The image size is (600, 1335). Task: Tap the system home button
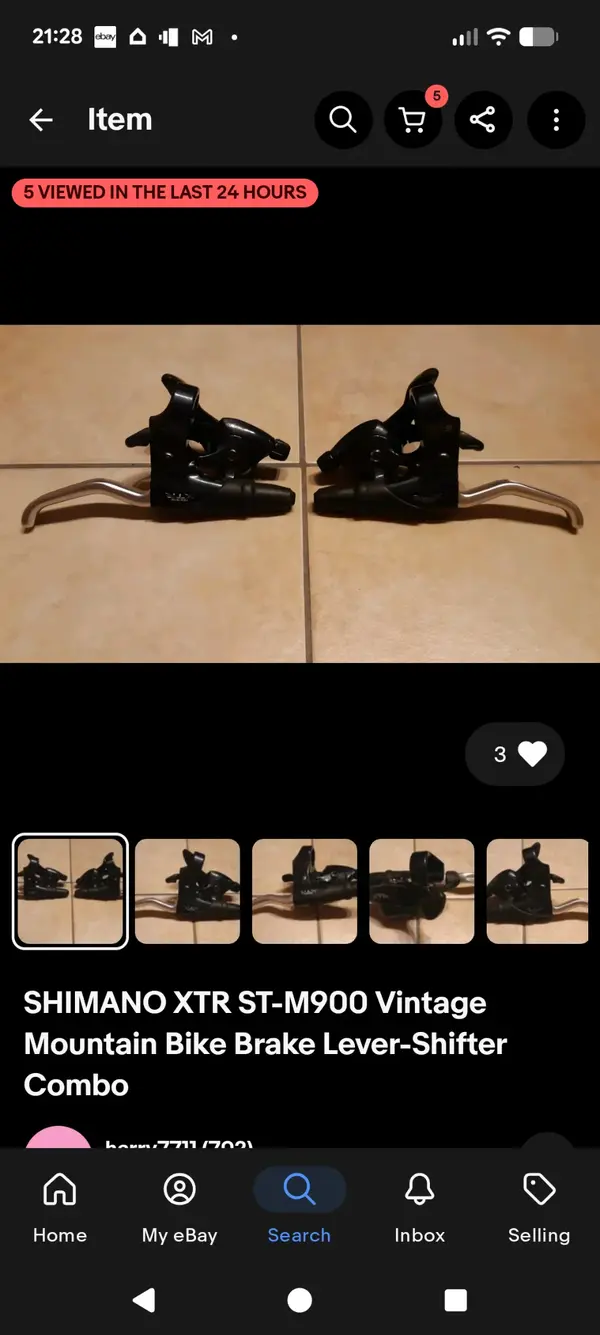[x=299, y=1300]
